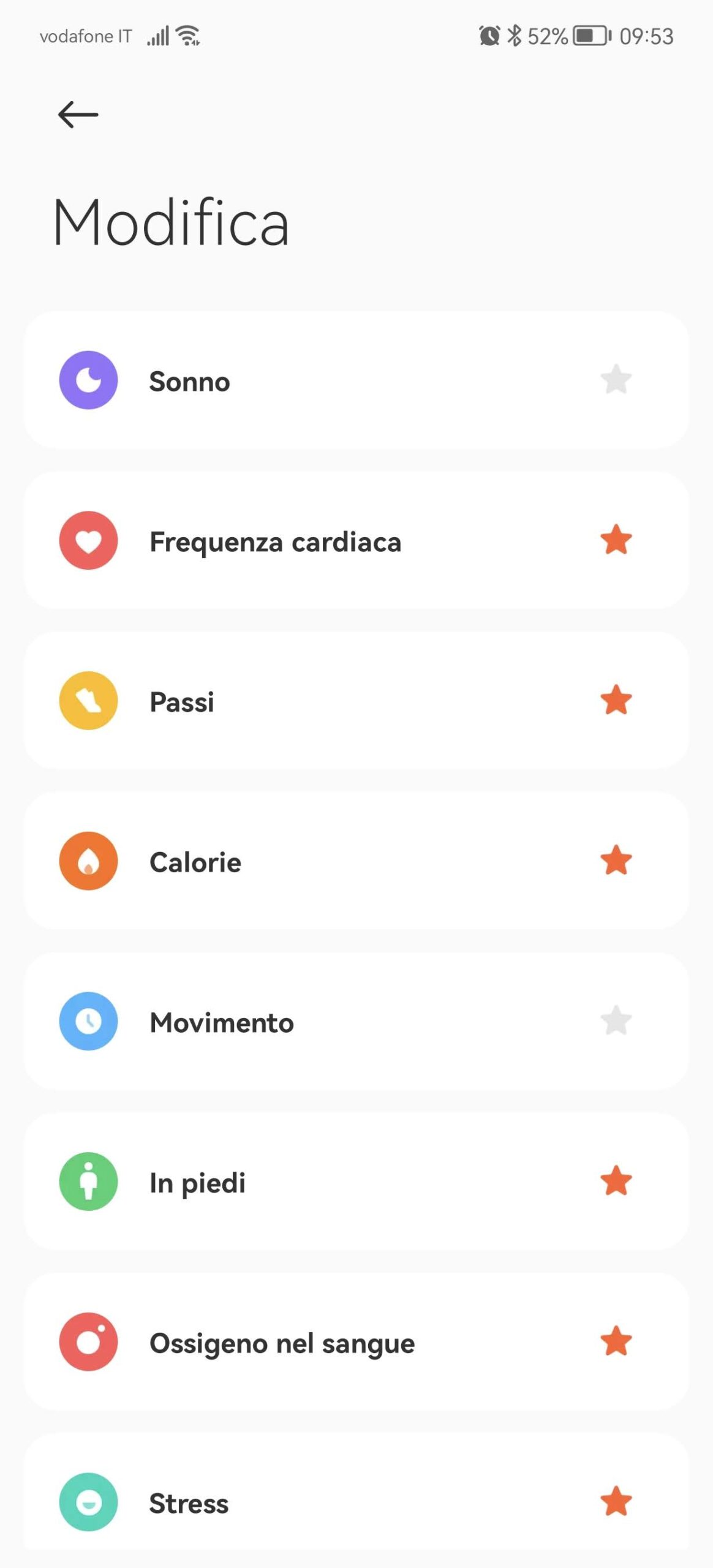Remove Passi from starred items
The image size is (713, 1568).
click(x=616, y=701)
